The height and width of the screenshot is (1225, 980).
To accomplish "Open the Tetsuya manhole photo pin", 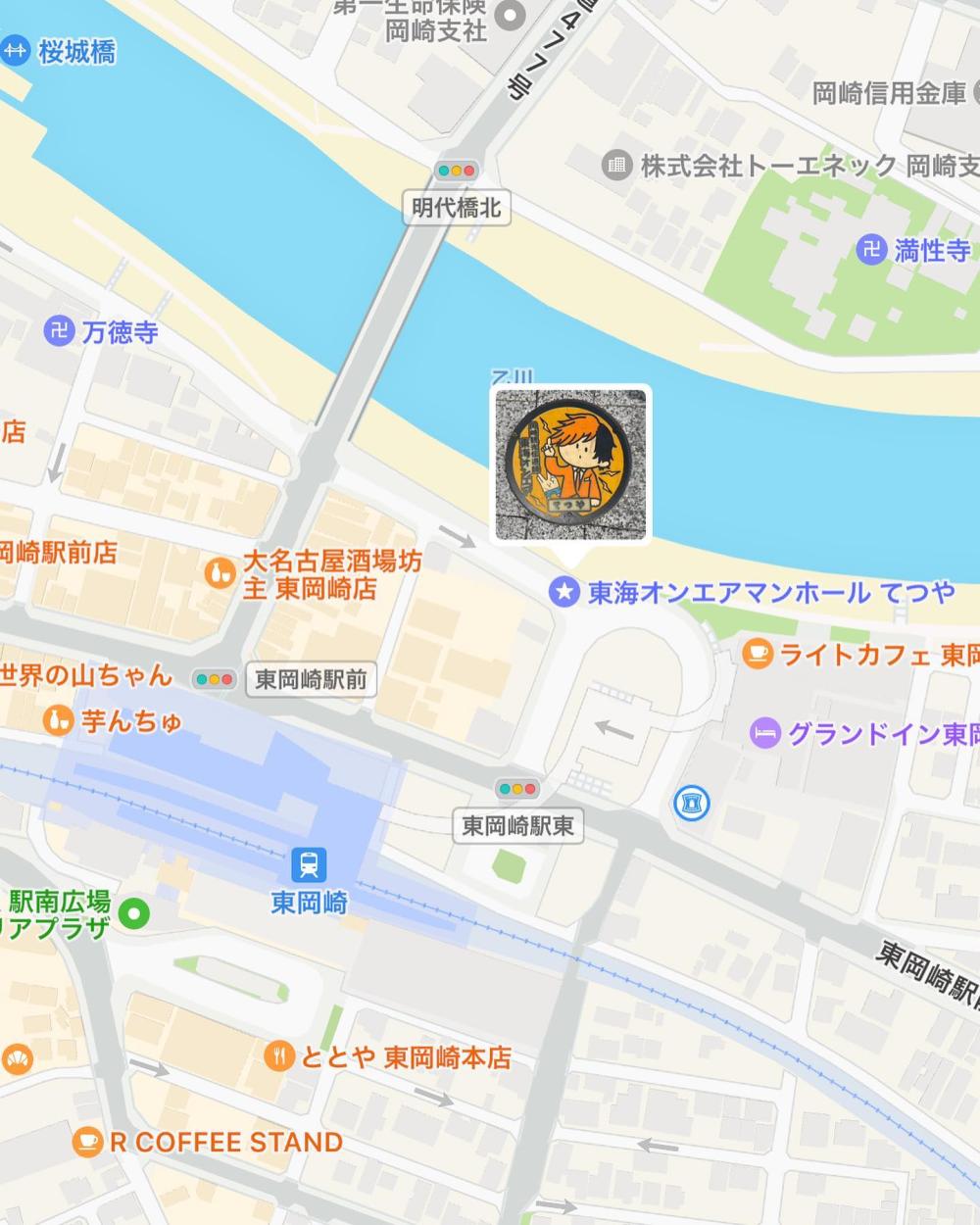I will tap(570, 464).
